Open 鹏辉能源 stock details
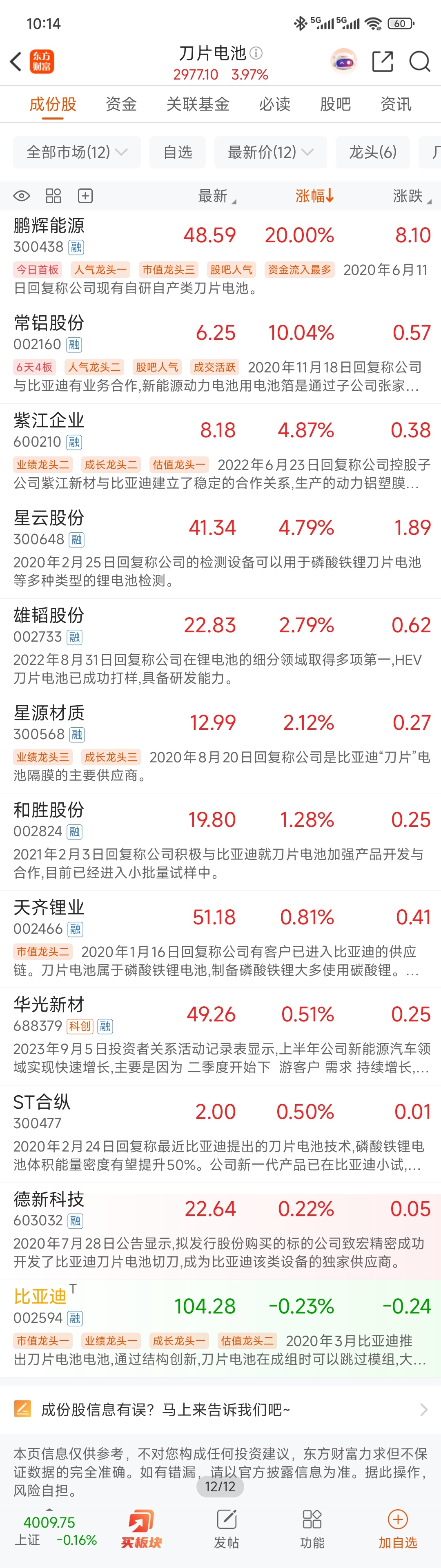The width and height of the screenshot is (441, 1568). 49,226
